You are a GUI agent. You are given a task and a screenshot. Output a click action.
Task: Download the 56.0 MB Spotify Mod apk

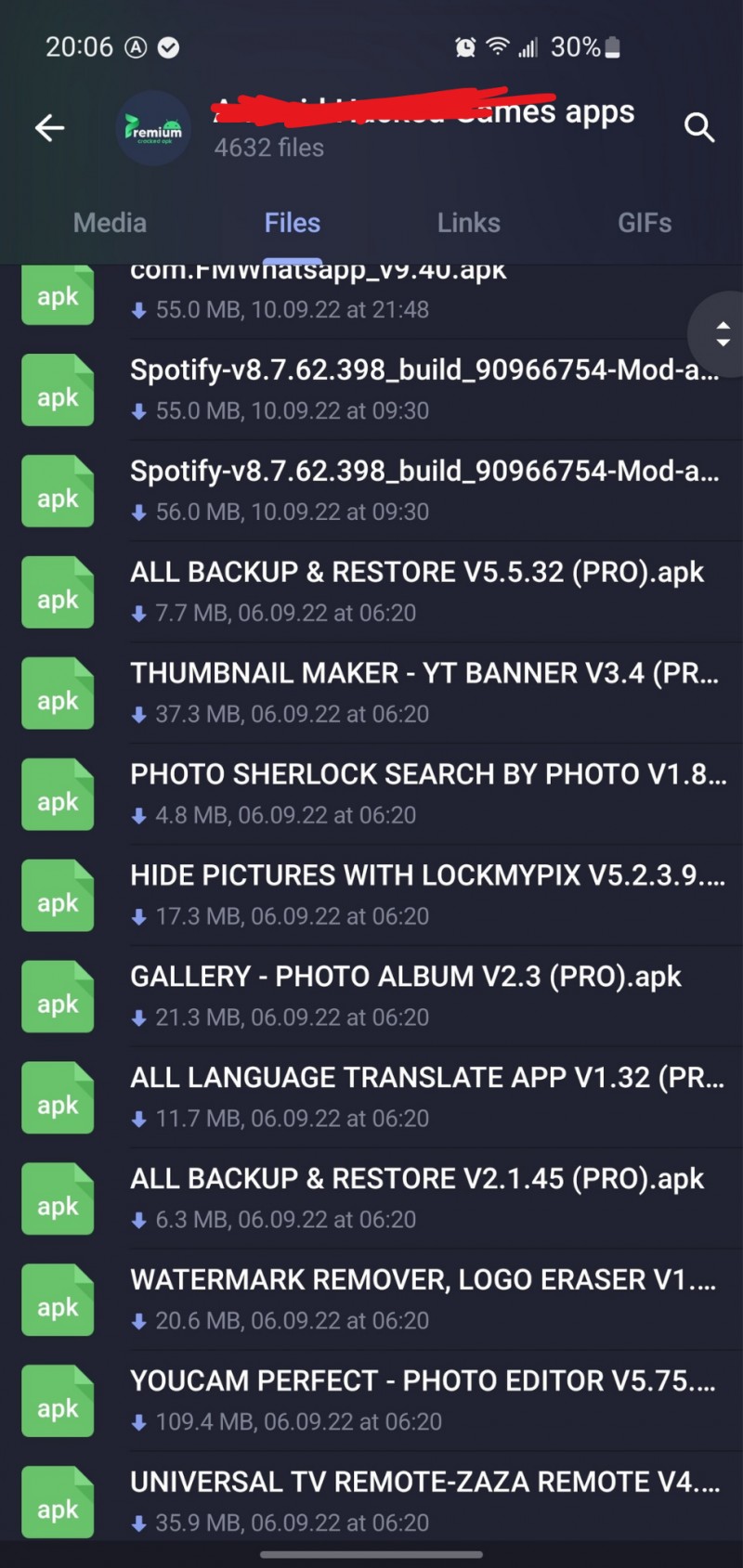pos(371,491)
